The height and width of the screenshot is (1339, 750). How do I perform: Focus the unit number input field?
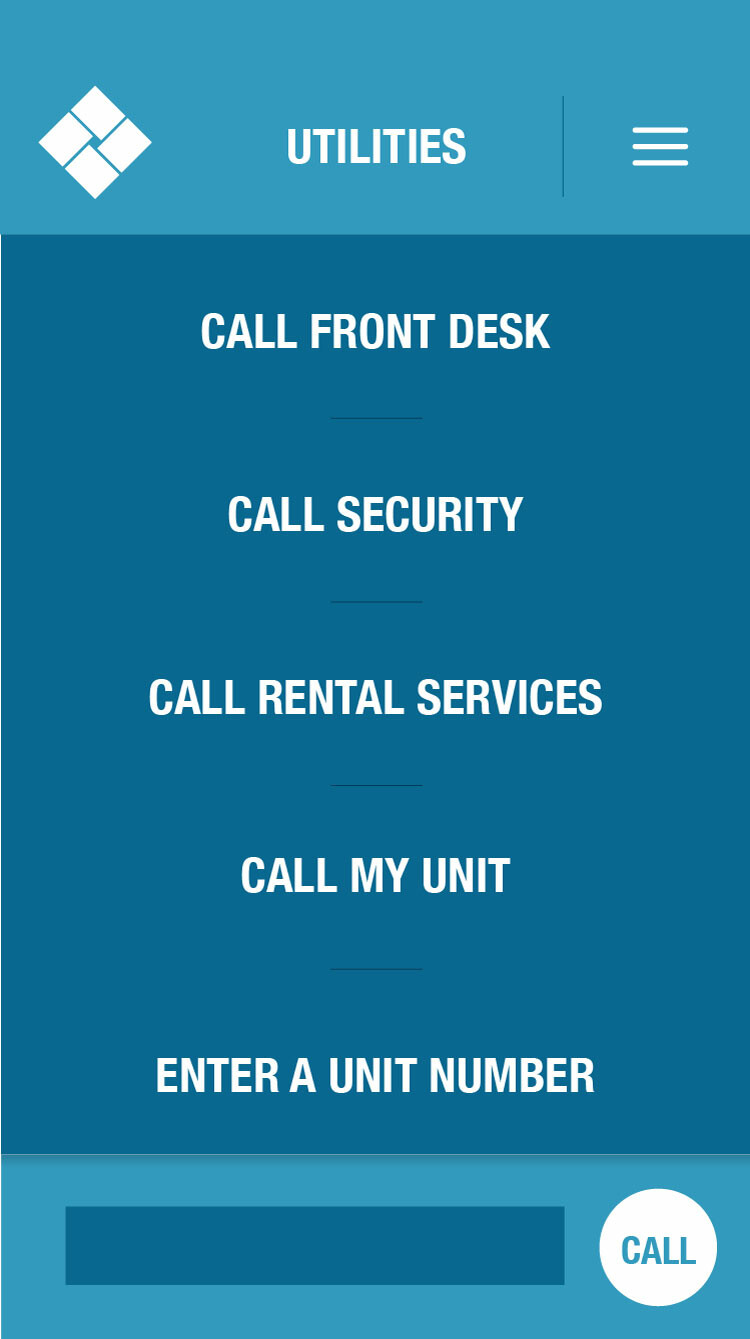click(x=315, y=1245)
